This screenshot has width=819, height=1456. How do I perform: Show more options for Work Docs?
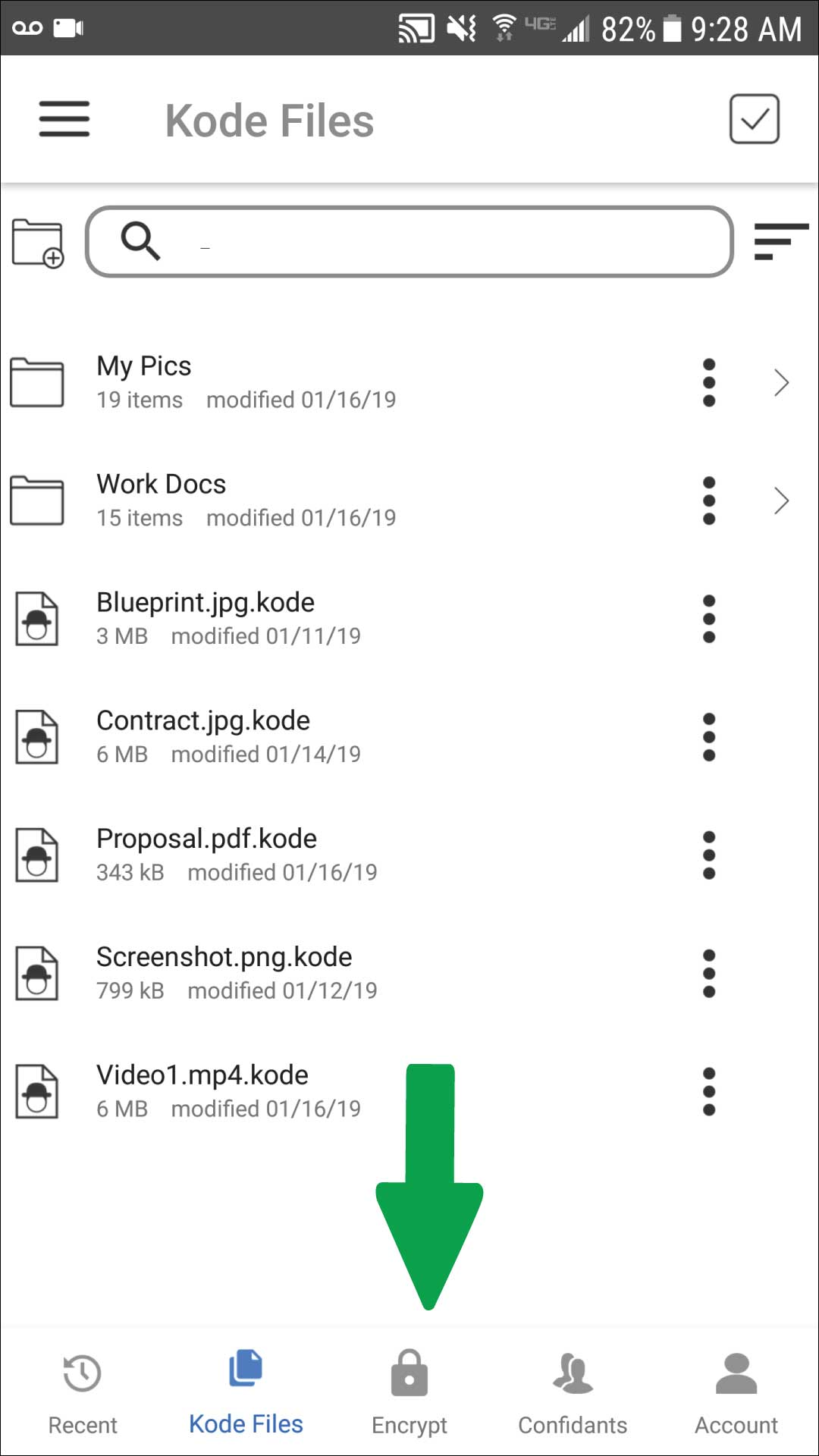click(709, 500)
